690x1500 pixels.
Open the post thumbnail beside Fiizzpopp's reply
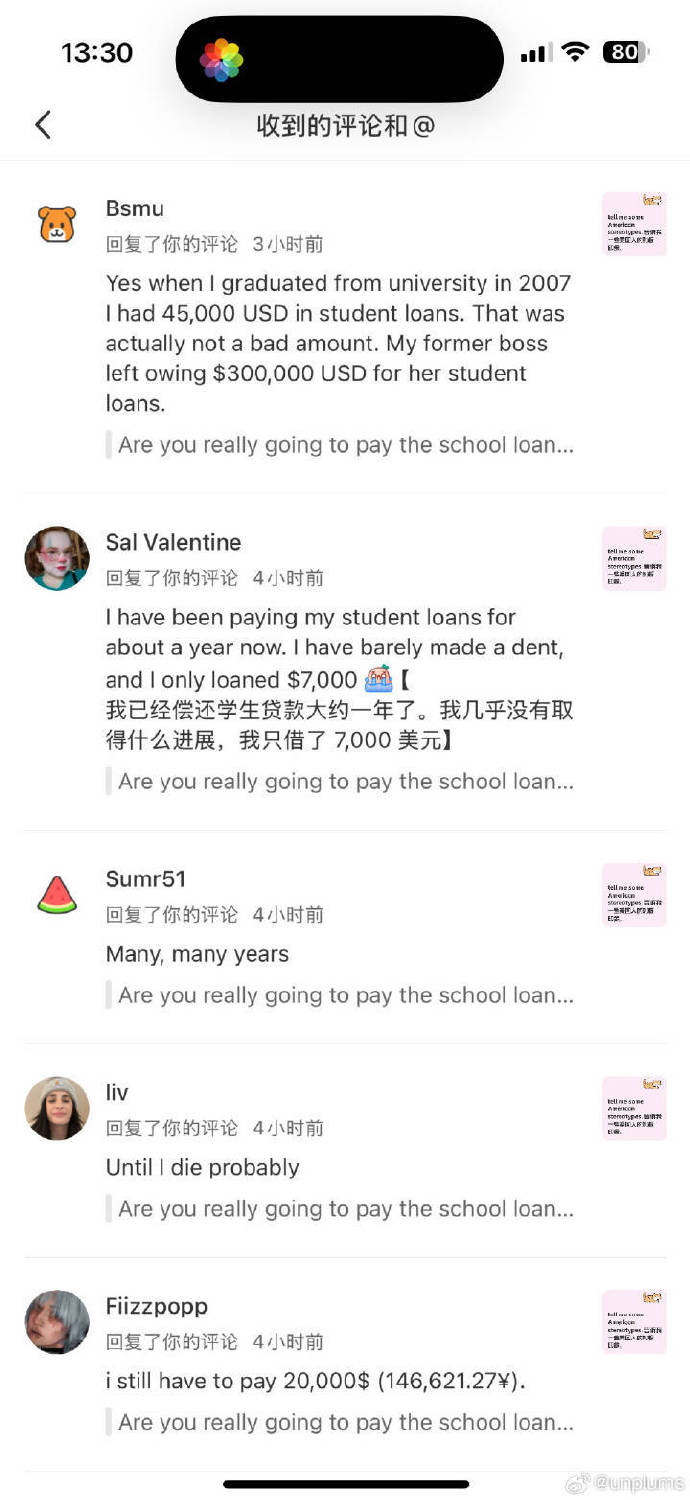coord(634,1322)
